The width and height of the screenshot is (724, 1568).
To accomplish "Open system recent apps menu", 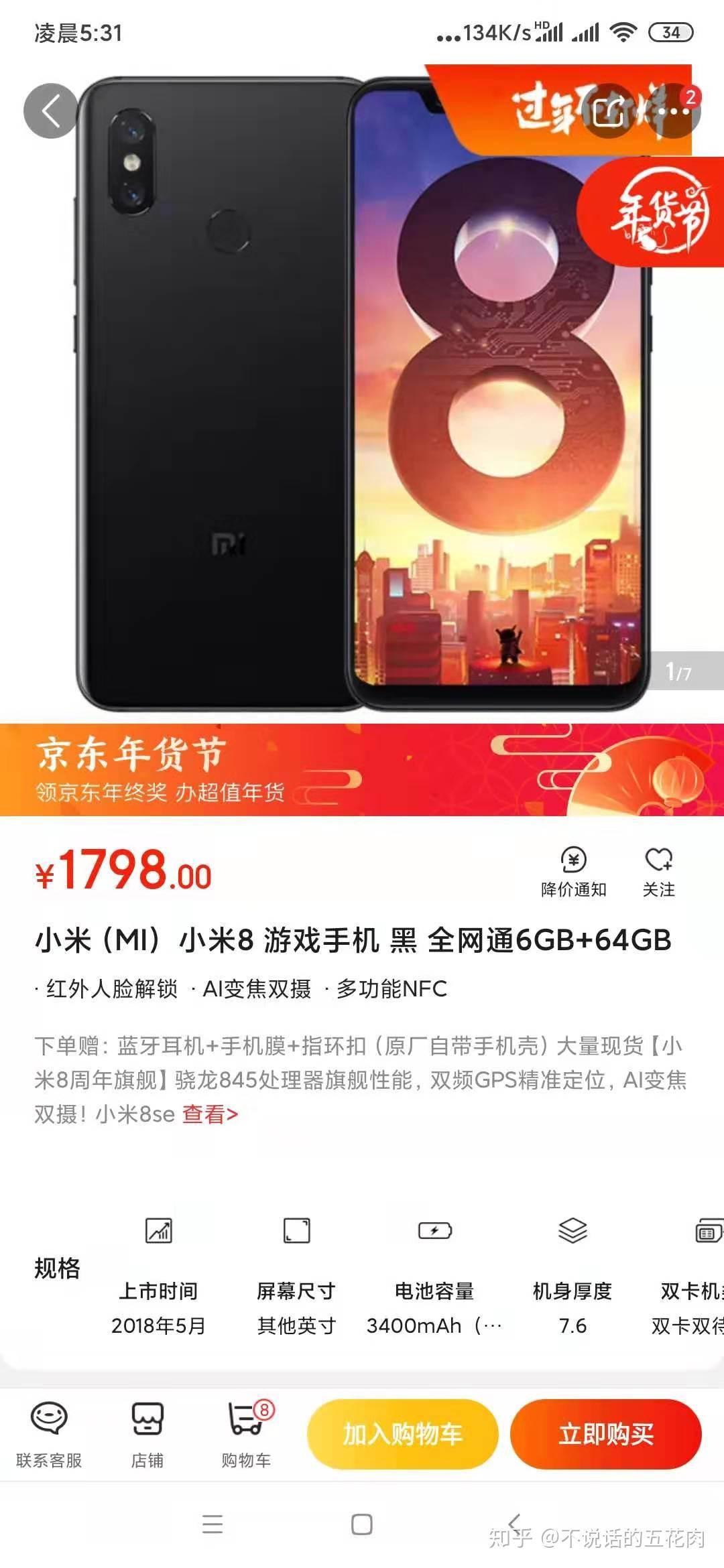I will (213, 1524).
